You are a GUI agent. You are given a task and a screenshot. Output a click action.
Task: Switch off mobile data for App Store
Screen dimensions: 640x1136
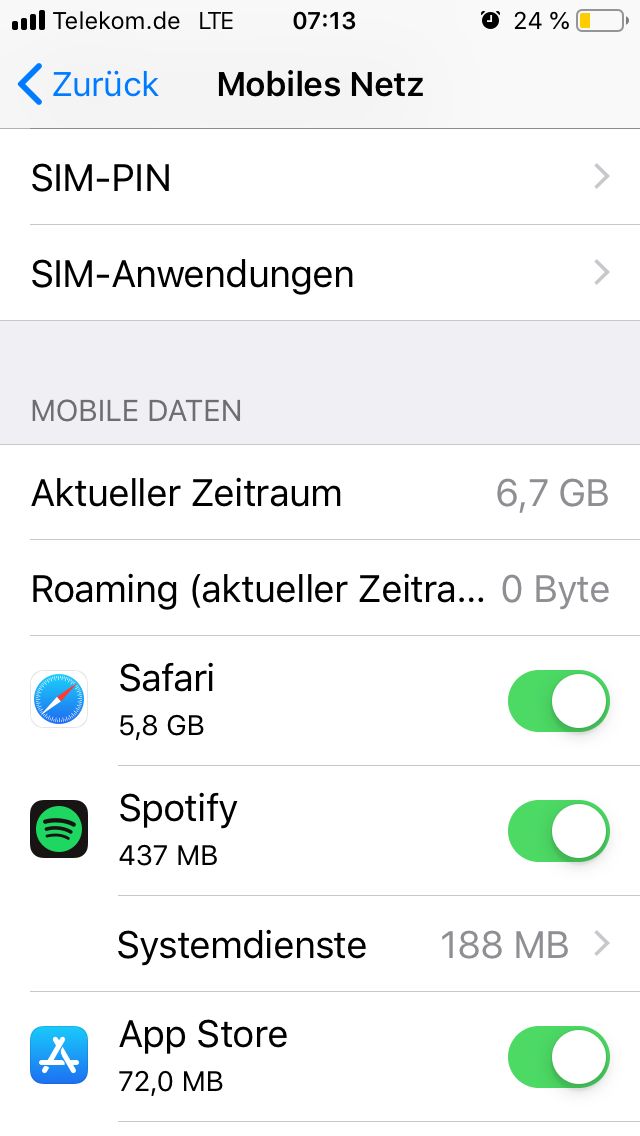click(558, 1057)
